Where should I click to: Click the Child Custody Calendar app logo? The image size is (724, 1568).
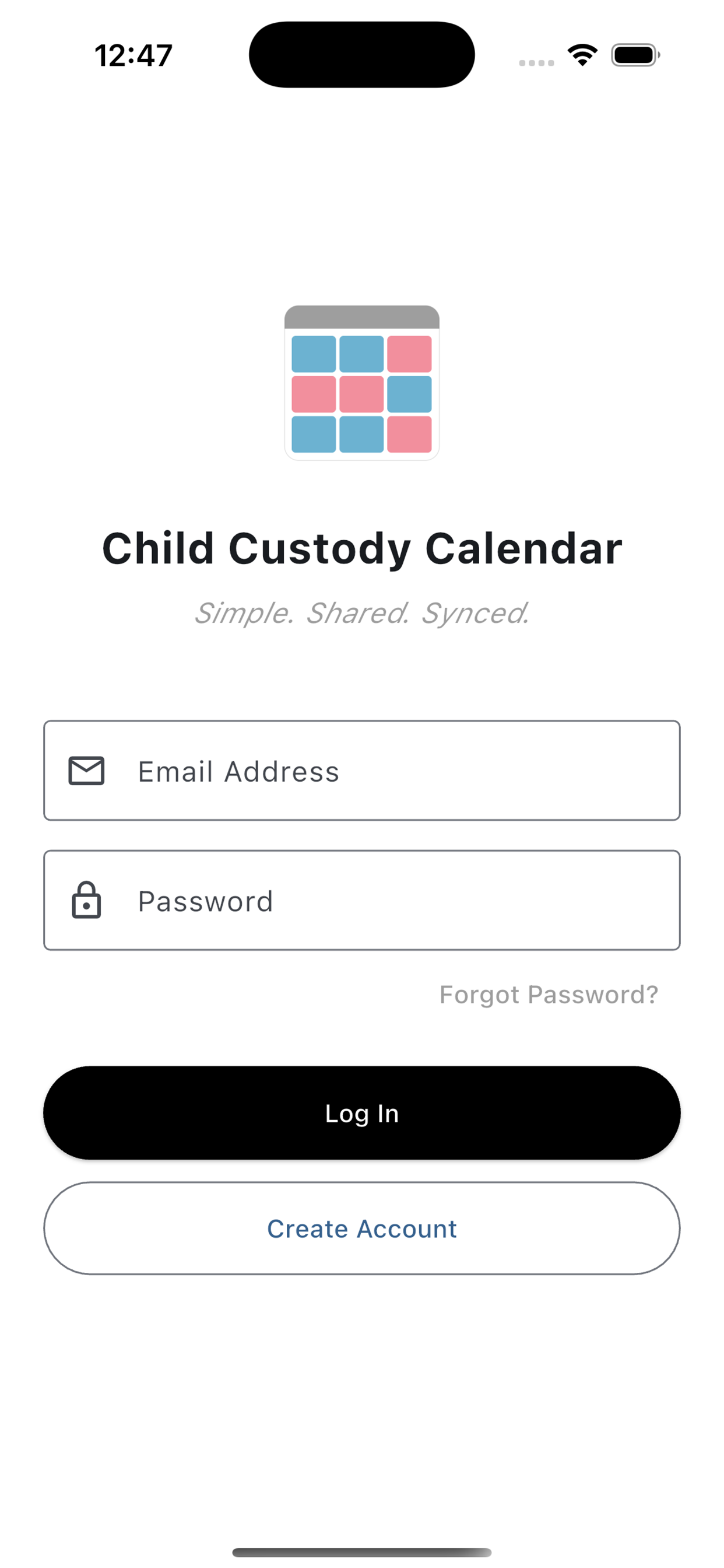pyautogui.click(x=361, y=382)
